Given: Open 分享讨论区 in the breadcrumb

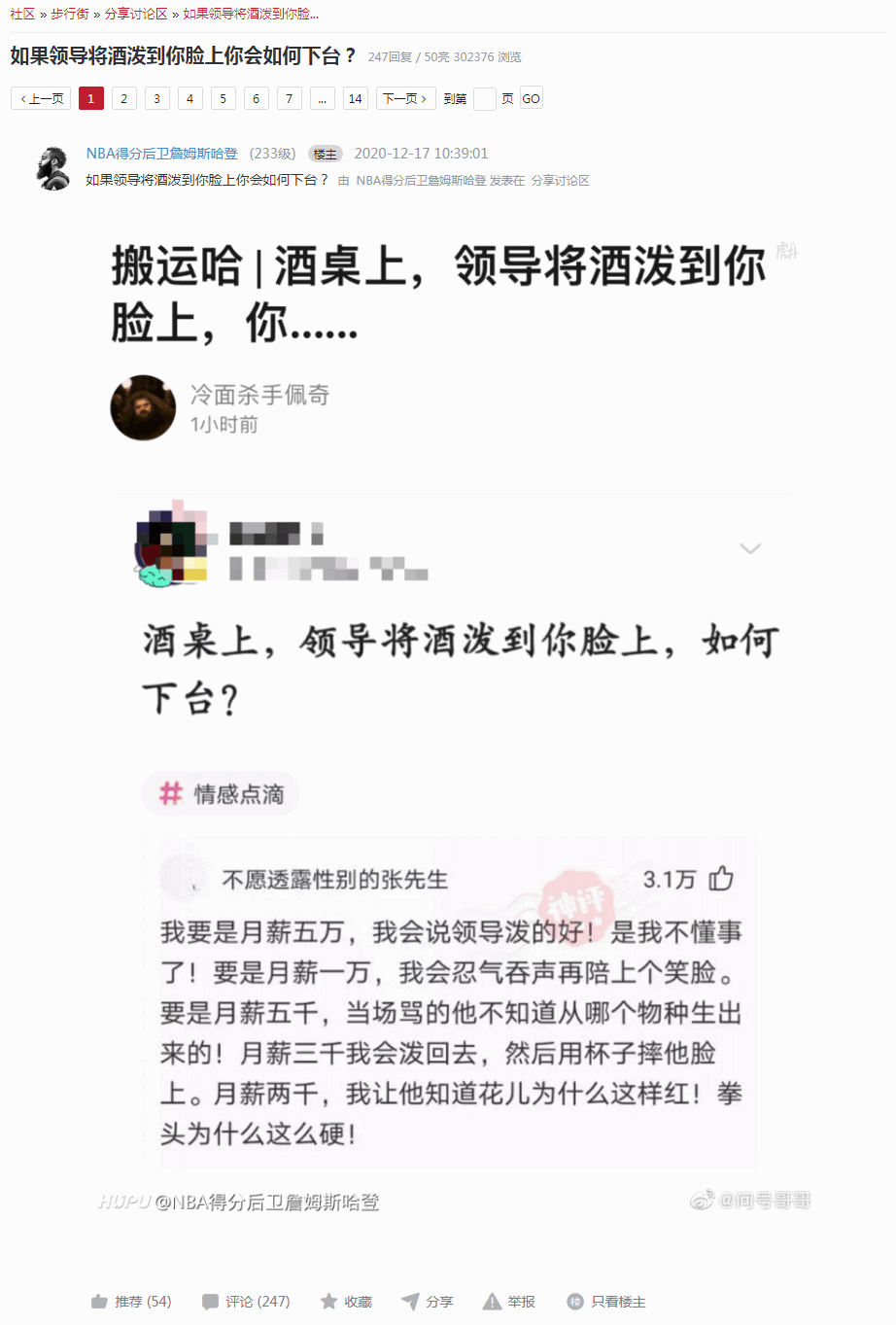Looking at the screenshot, I should tap(136, 14).
